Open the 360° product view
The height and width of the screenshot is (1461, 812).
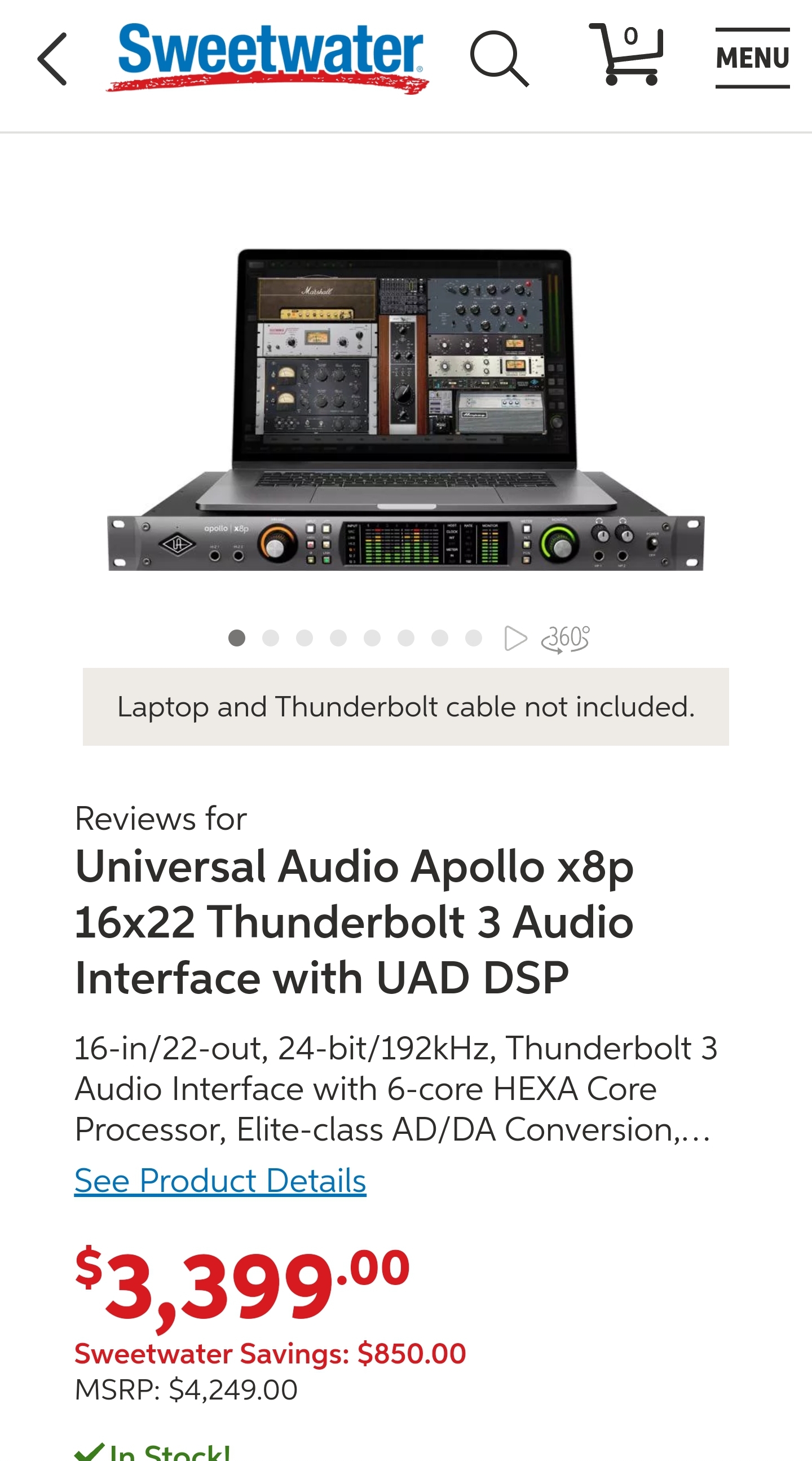point(566,639)
